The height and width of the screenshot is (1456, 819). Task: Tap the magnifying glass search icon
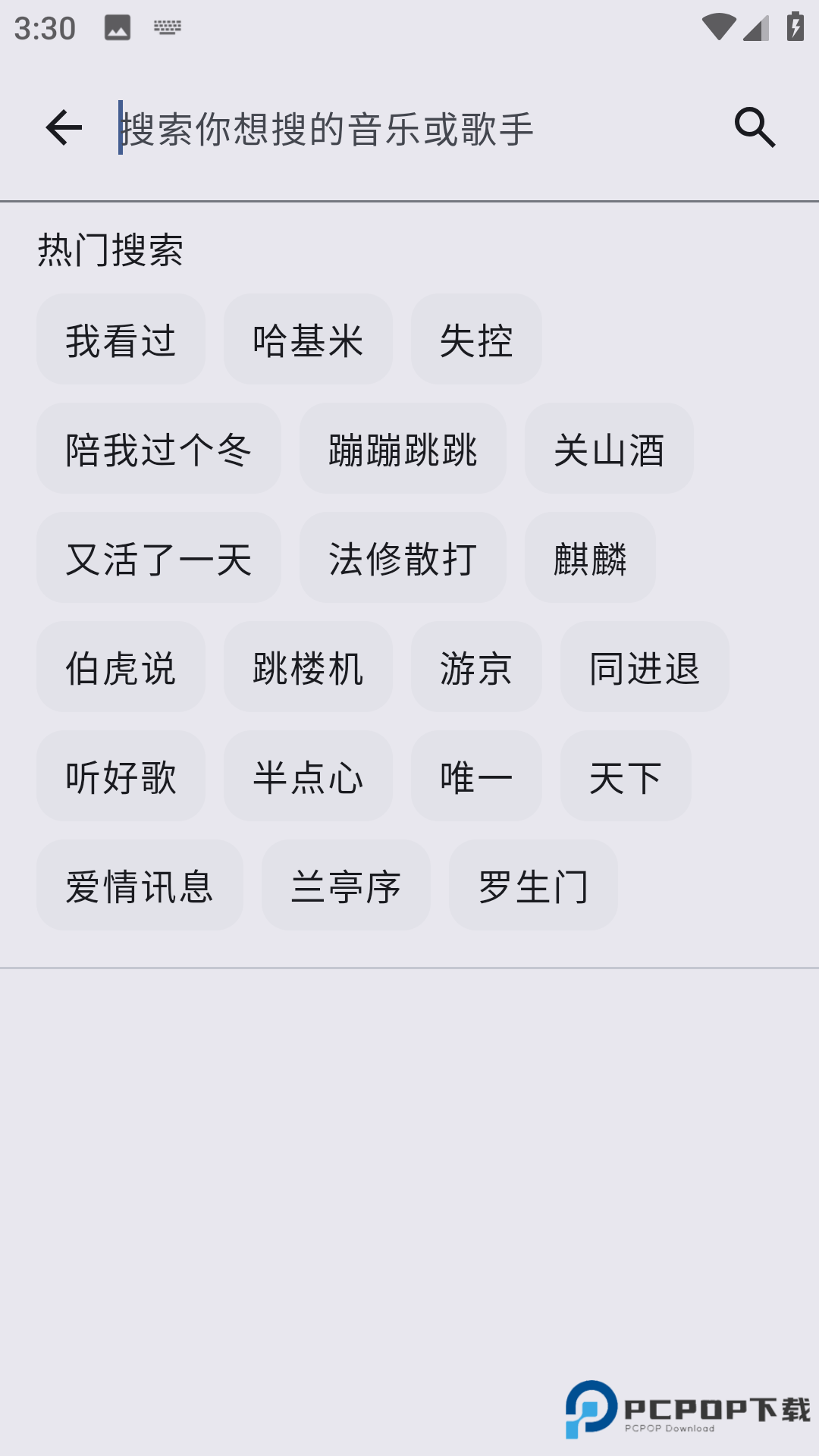pos(754,127)
